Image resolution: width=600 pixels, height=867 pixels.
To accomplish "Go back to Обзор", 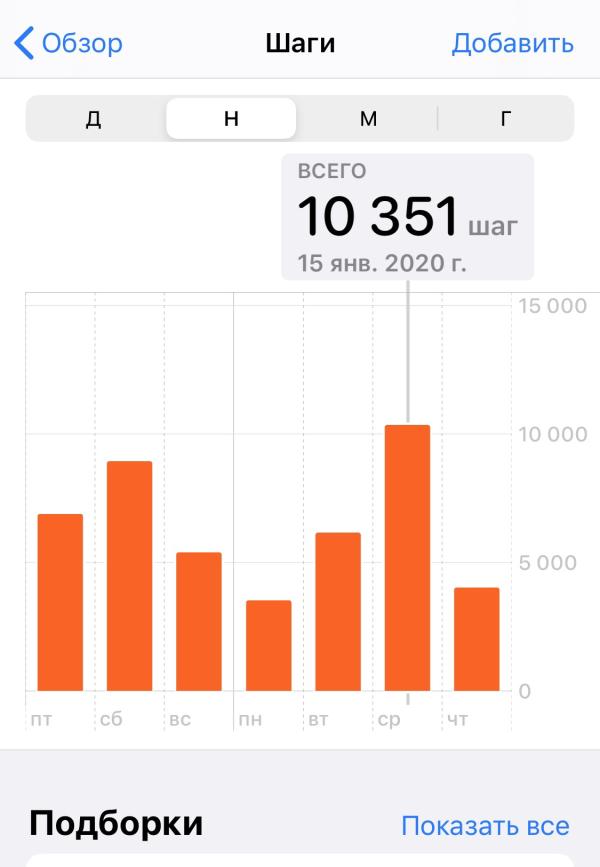I will tap(68, 44).
